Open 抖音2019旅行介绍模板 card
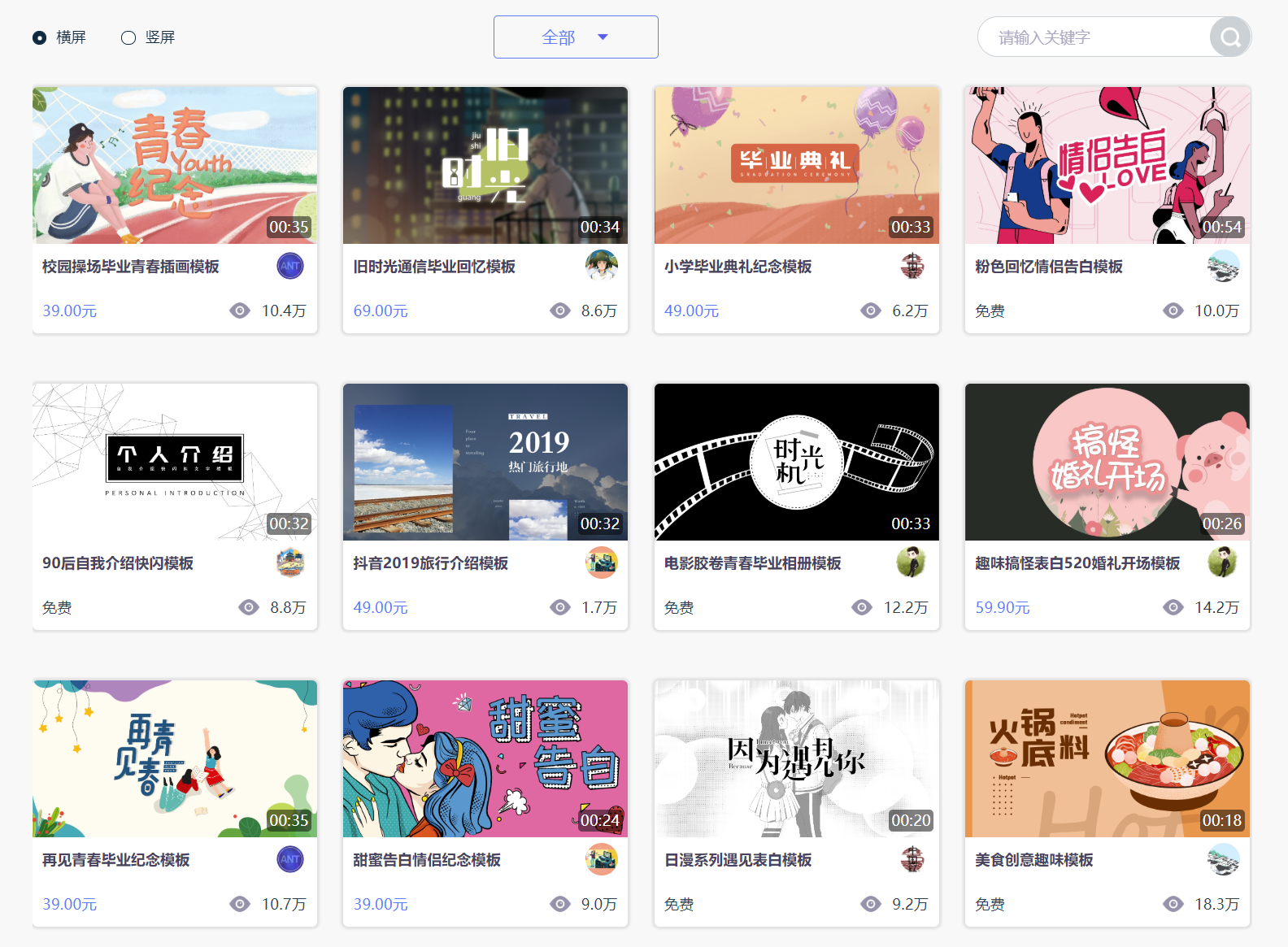 [x=485, y=463]
